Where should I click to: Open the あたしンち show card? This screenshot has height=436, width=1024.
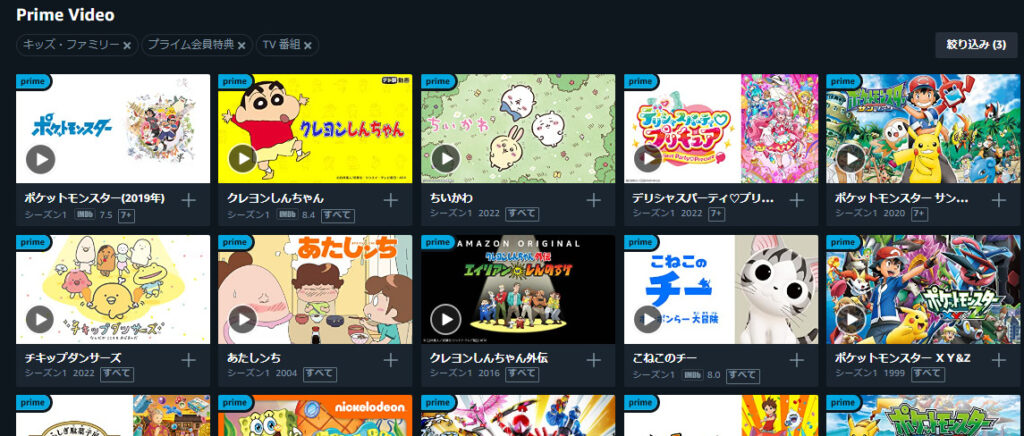(x=315, y=289)
